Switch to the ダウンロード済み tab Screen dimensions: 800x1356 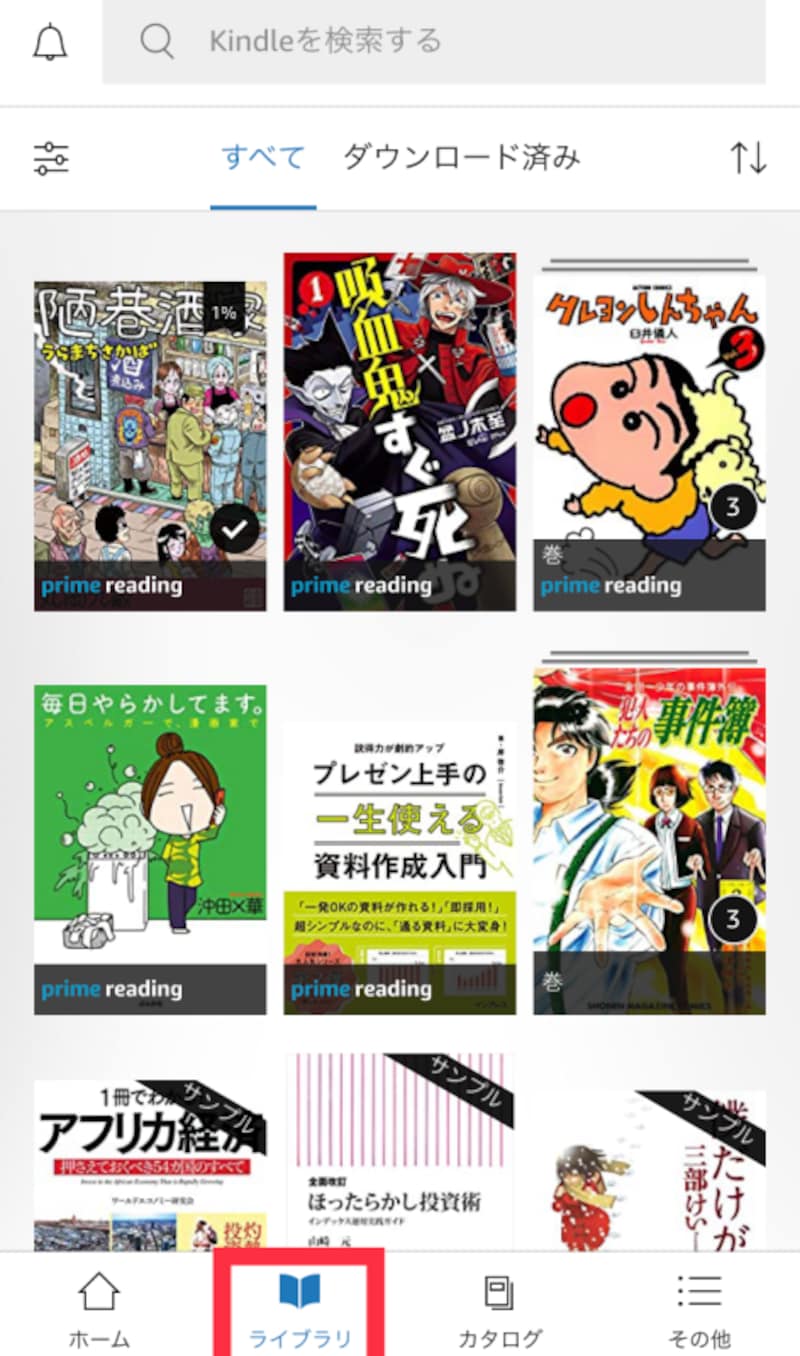[x=461, y=158]
